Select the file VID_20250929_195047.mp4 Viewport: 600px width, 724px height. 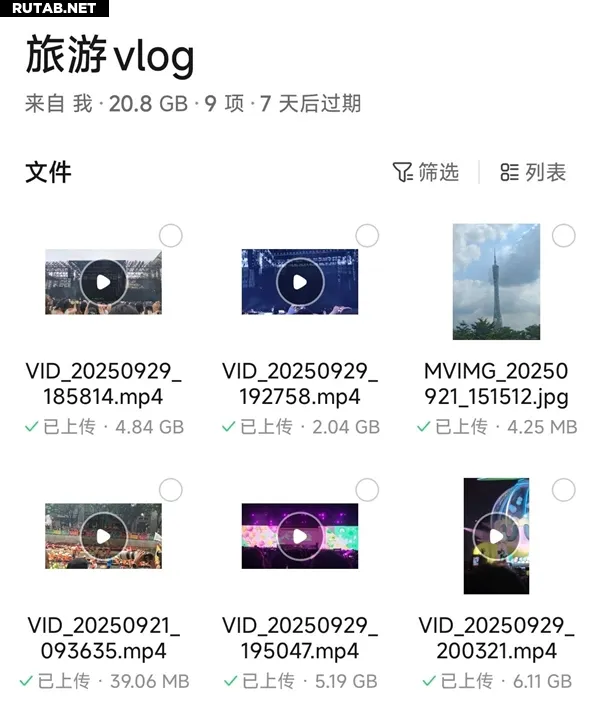[x=367, y=490]
